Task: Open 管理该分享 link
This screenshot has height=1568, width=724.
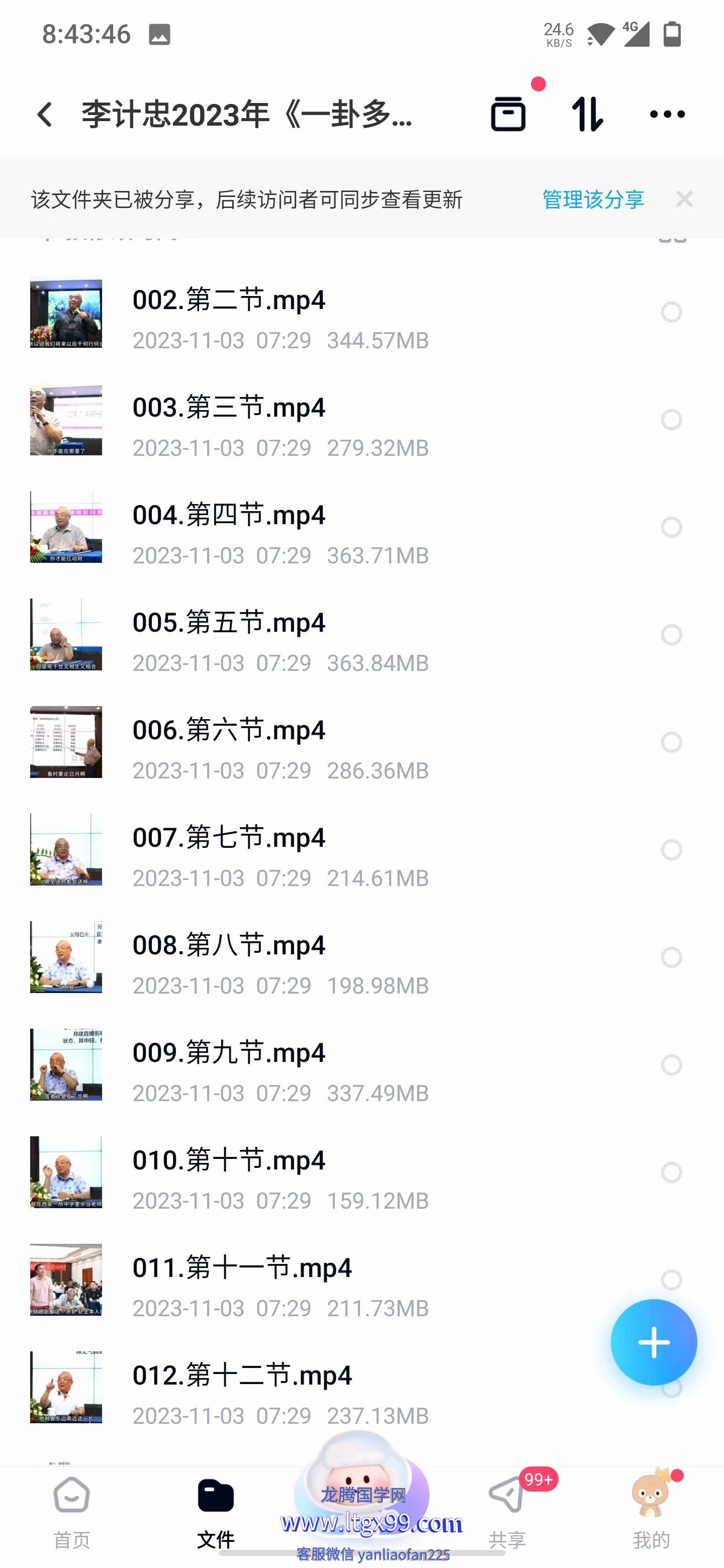Action: (592, 200)
